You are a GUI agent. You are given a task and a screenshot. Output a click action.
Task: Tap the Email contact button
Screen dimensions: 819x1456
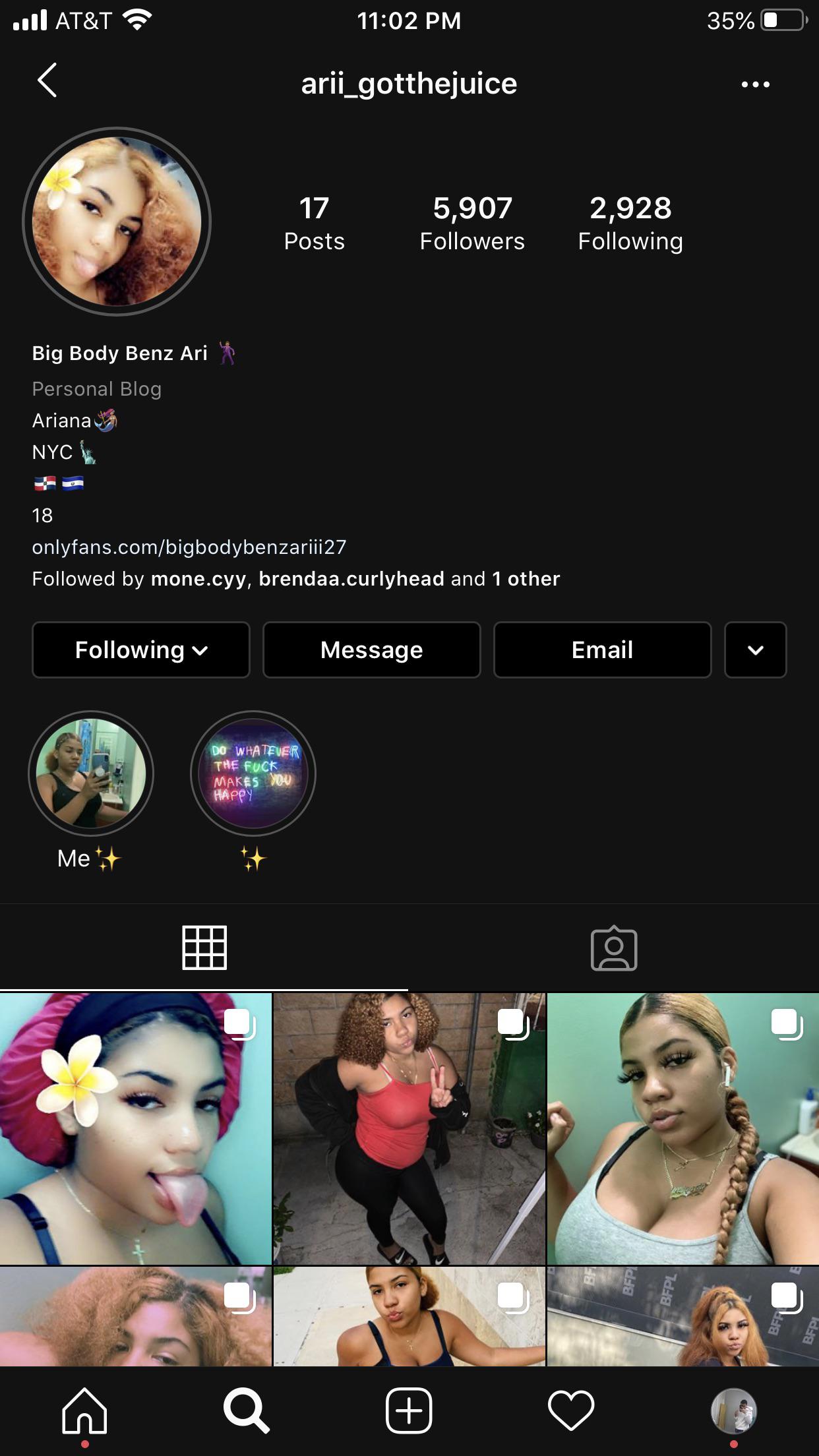(602, 650)
